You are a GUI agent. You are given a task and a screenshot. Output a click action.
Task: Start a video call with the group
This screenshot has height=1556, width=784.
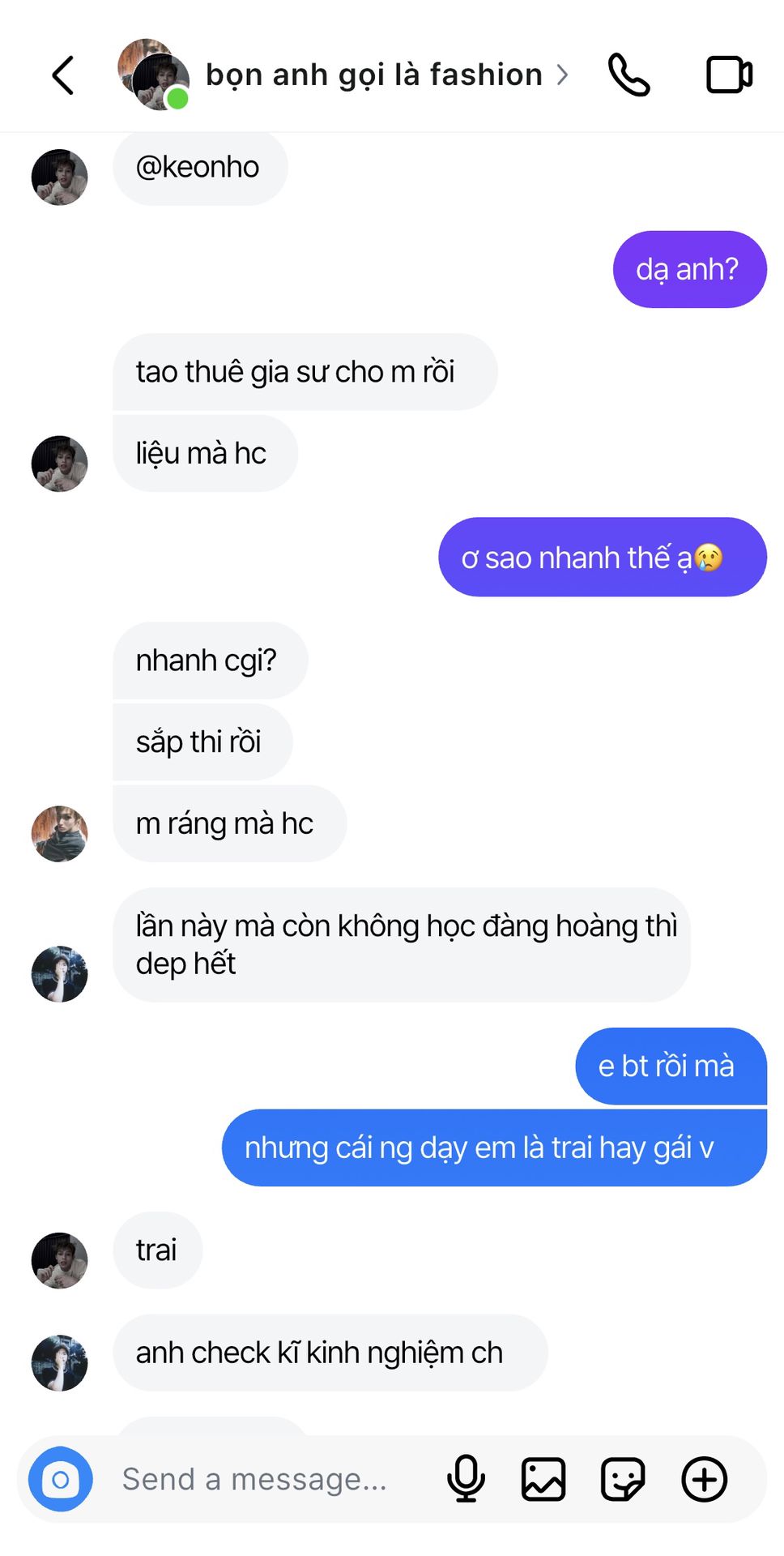729,75
